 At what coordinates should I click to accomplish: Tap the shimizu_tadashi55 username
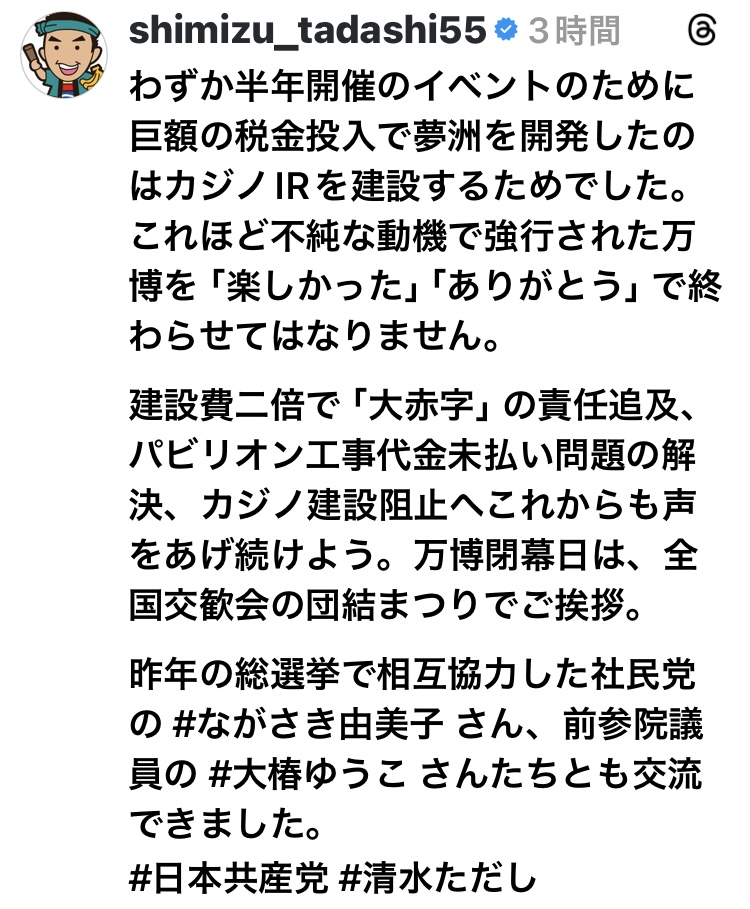[307, 31]
